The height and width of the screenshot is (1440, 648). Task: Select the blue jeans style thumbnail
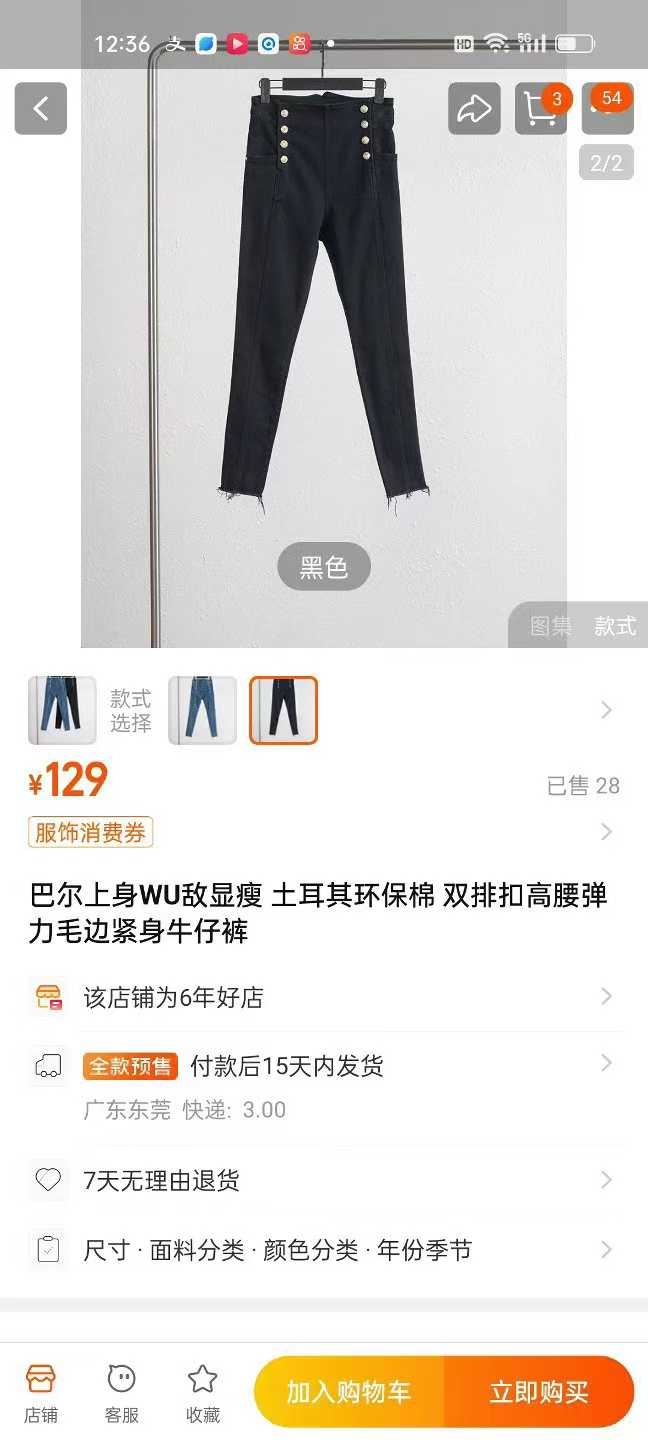202,711
